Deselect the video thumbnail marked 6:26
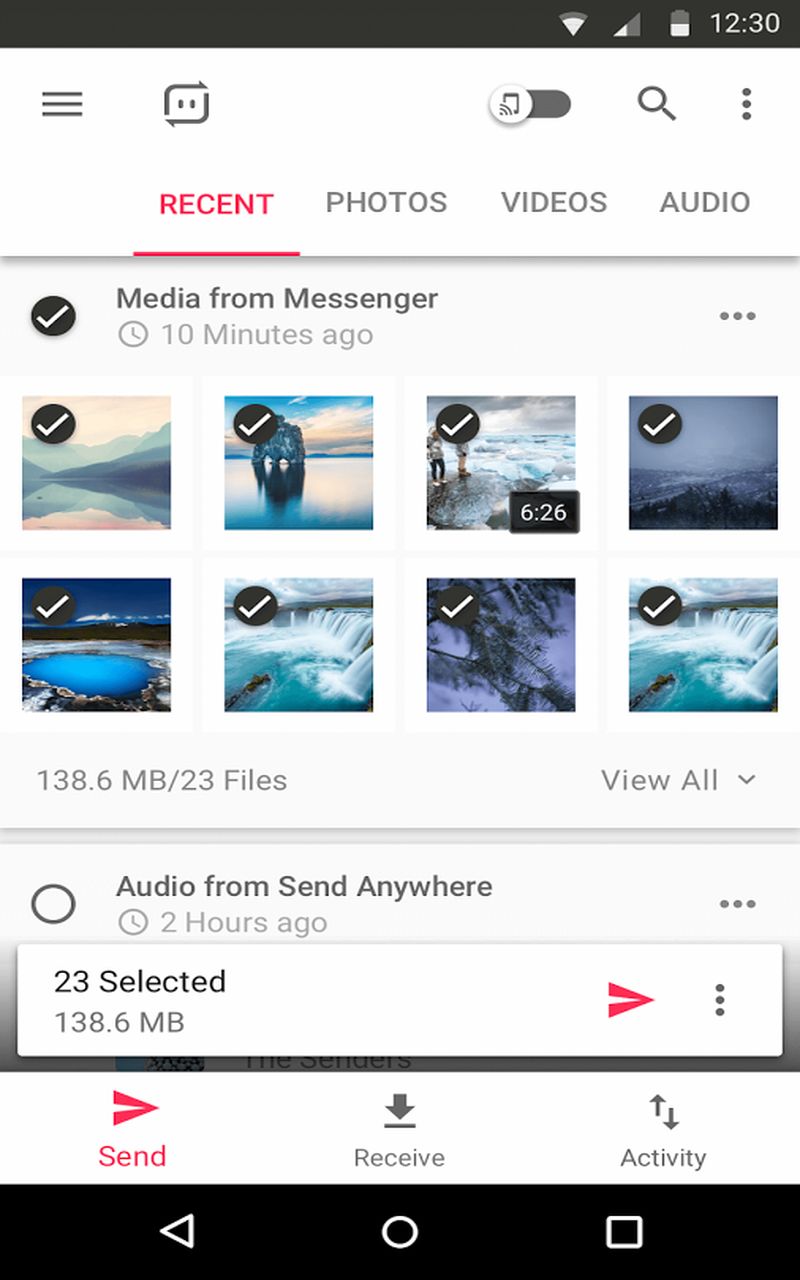Viewport: 800px width, 1280px height. pyautogui.click(x=458, y=424)
